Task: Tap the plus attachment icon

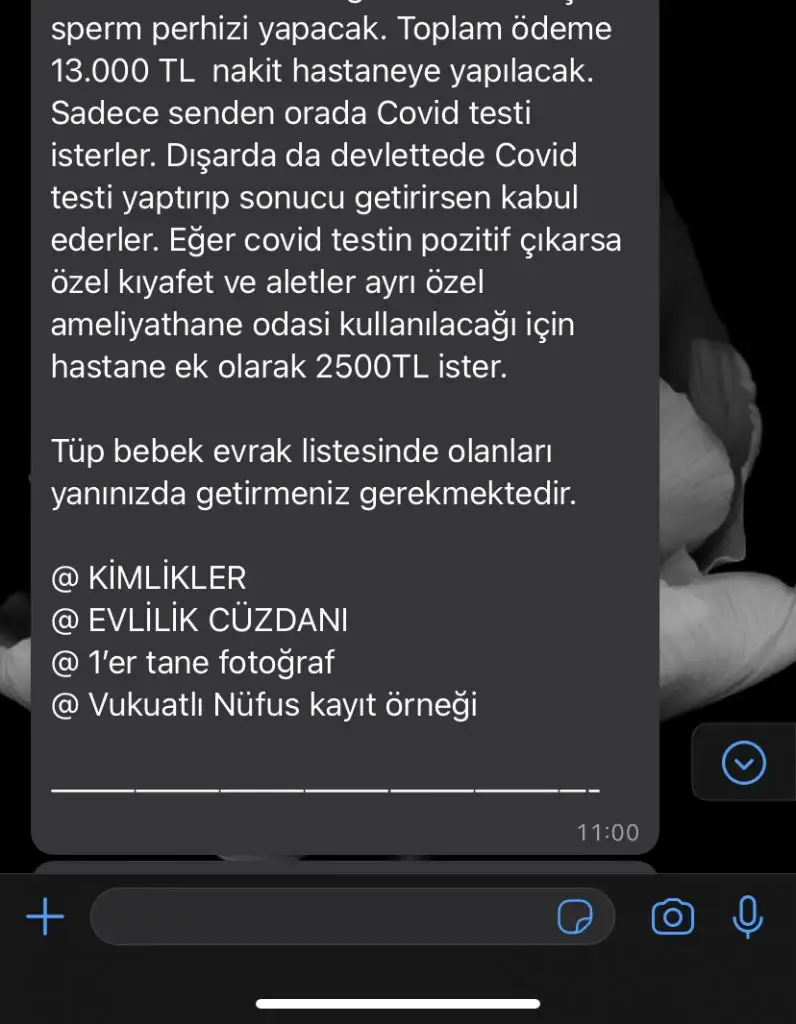Action: (44, 916)
